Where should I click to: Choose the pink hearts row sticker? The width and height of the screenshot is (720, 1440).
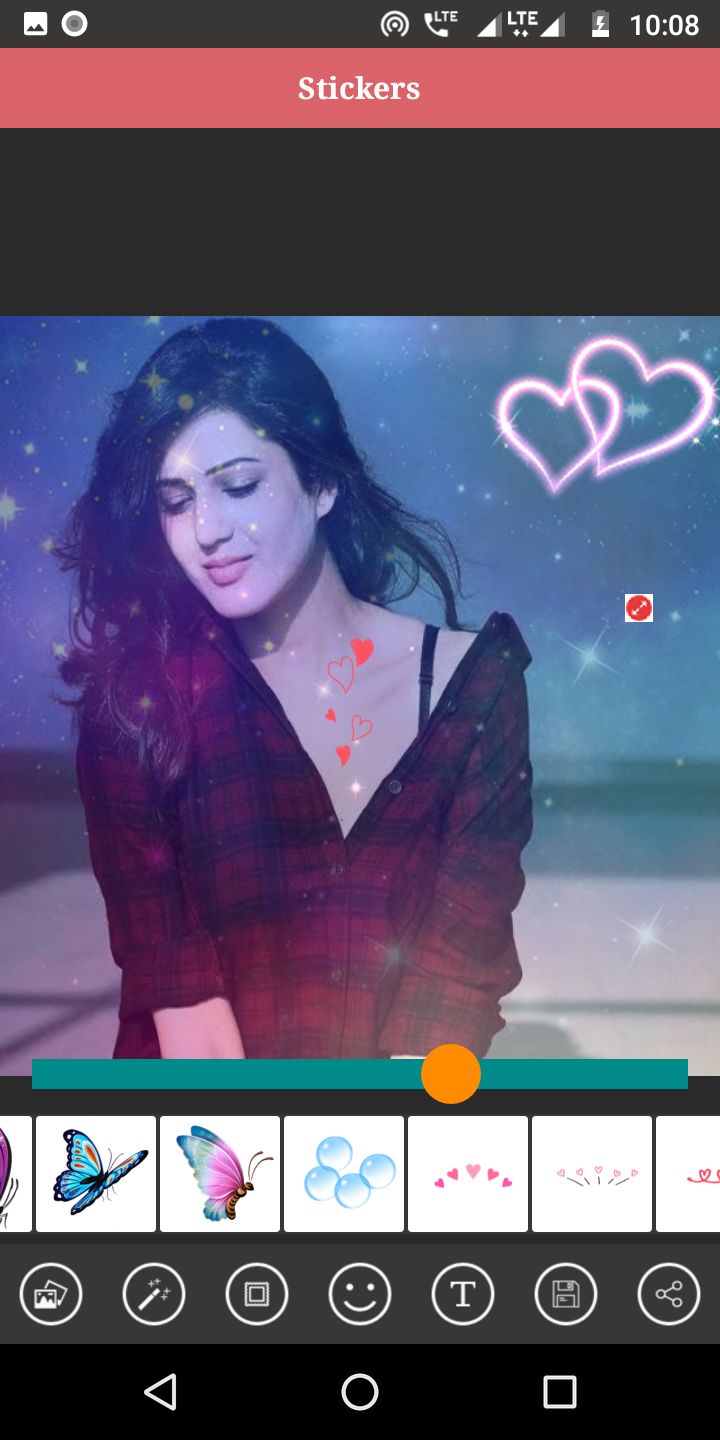[x=468, y=1173]
